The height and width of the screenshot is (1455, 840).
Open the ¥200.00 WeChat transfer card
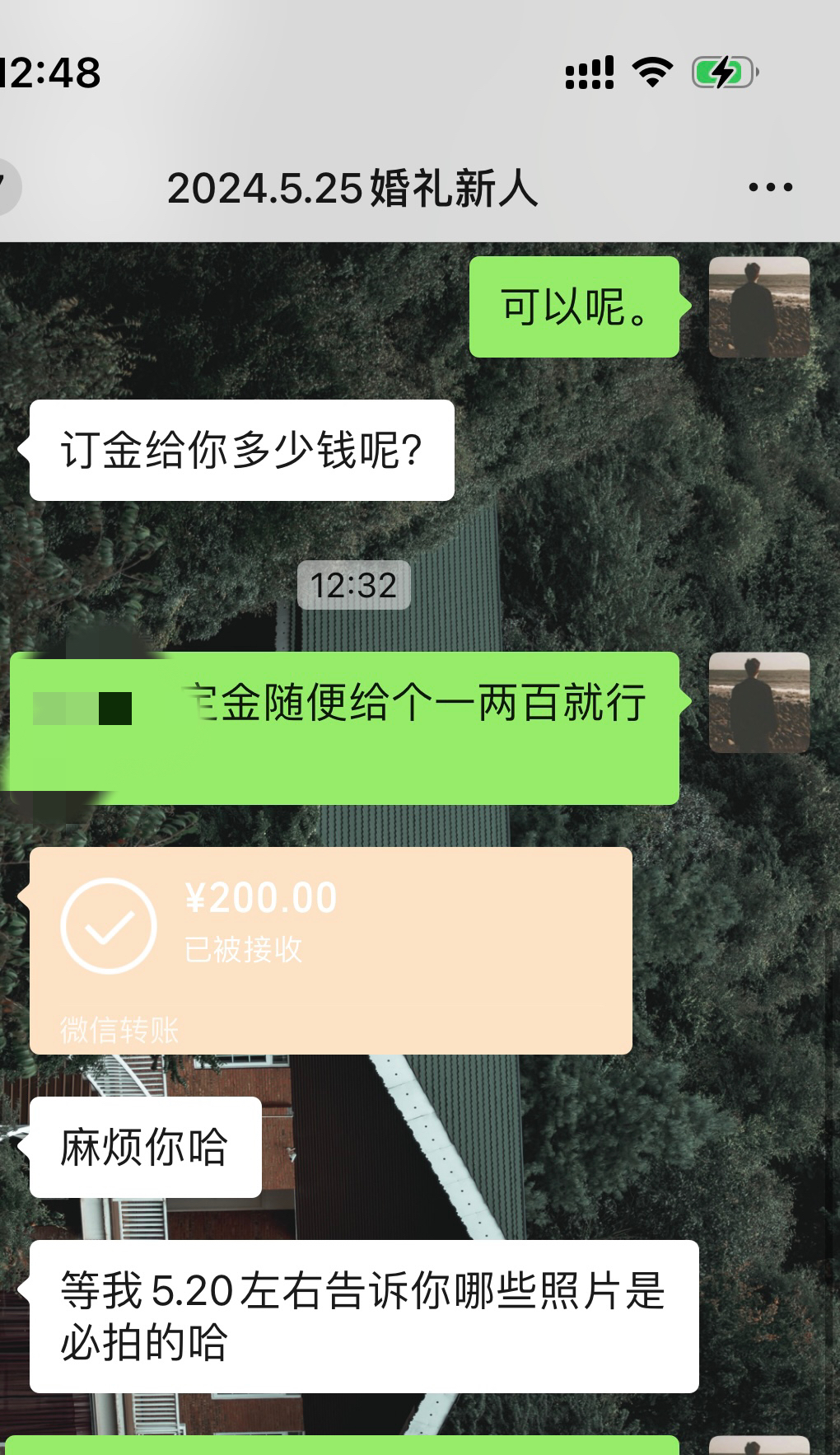click(330, 949)
